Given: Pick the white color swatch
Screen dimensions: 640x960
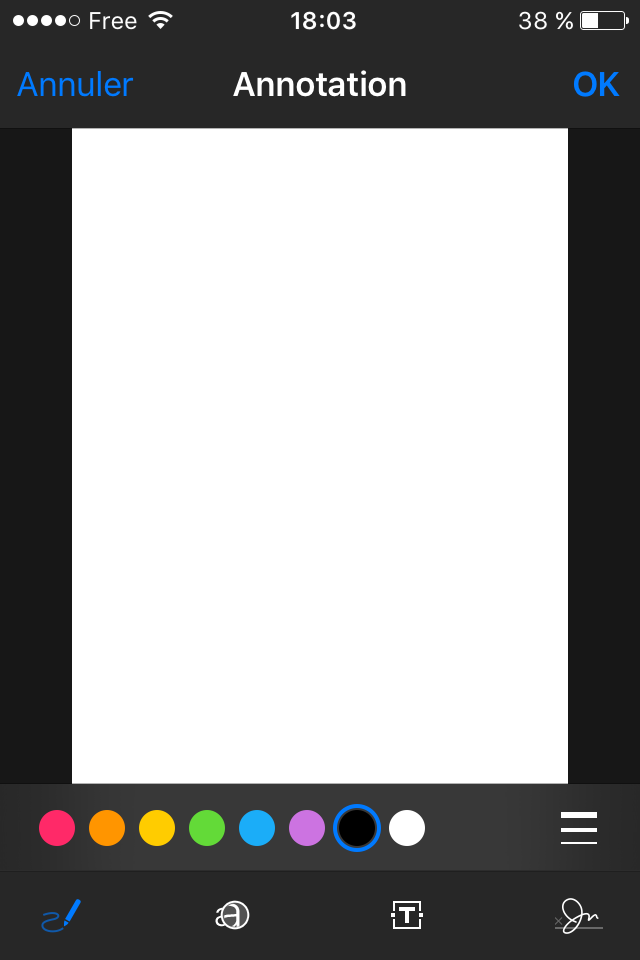Looking at the screenshot, I should click(x=407, y=828).
